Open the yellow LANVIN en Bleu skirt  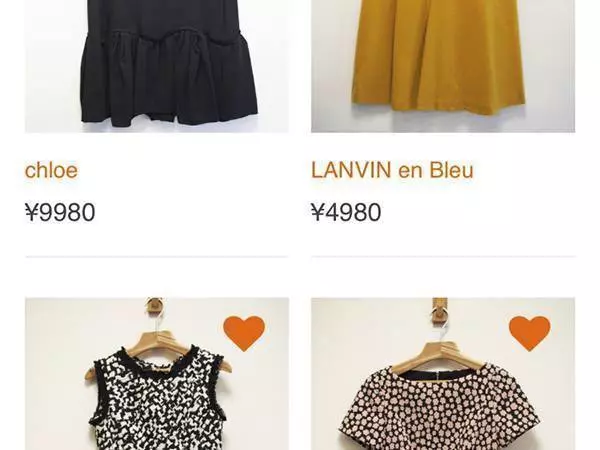pos(443,65)
